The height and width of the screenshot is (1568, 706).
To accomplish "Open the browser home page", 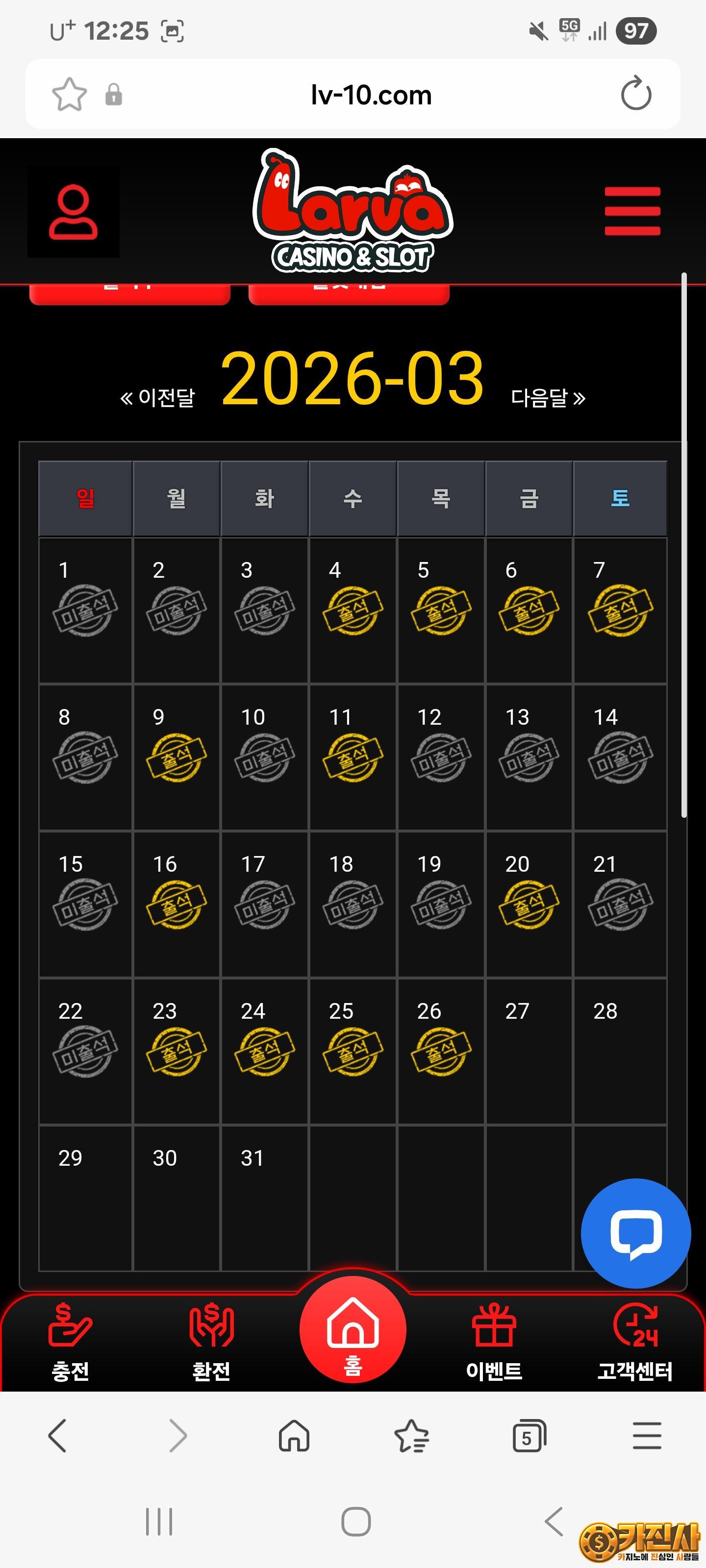I will point(294,1436).
